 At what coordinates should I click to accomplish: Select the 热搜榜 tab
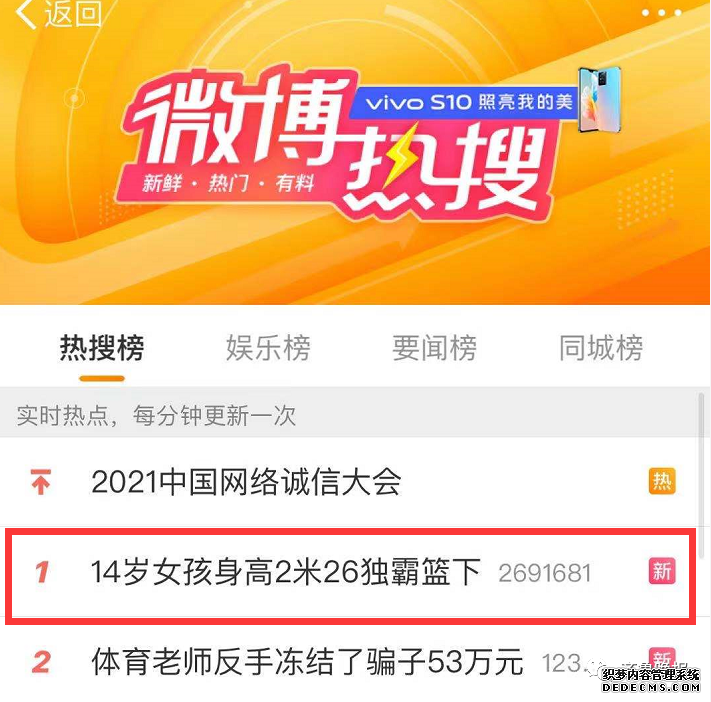(x=102, y=348)
